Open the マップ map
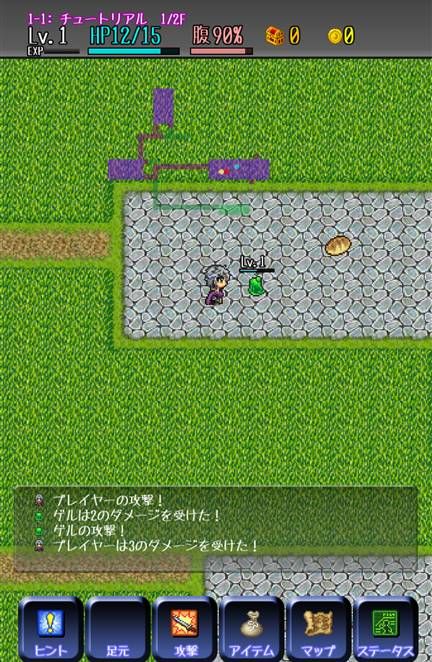 tap(318, 629)
